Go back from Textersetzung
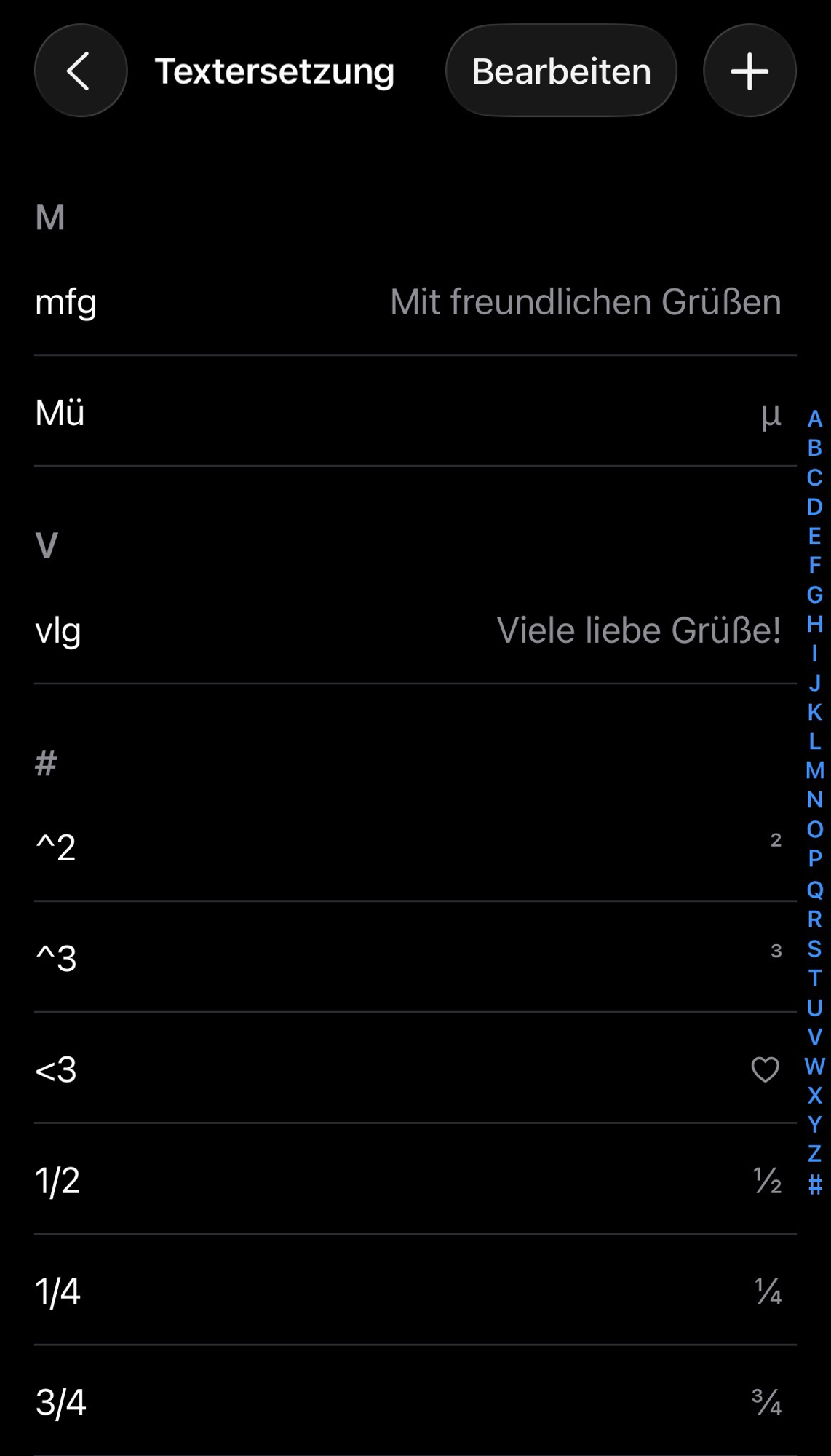This screenshot has height=1456, width=831. 80,71
